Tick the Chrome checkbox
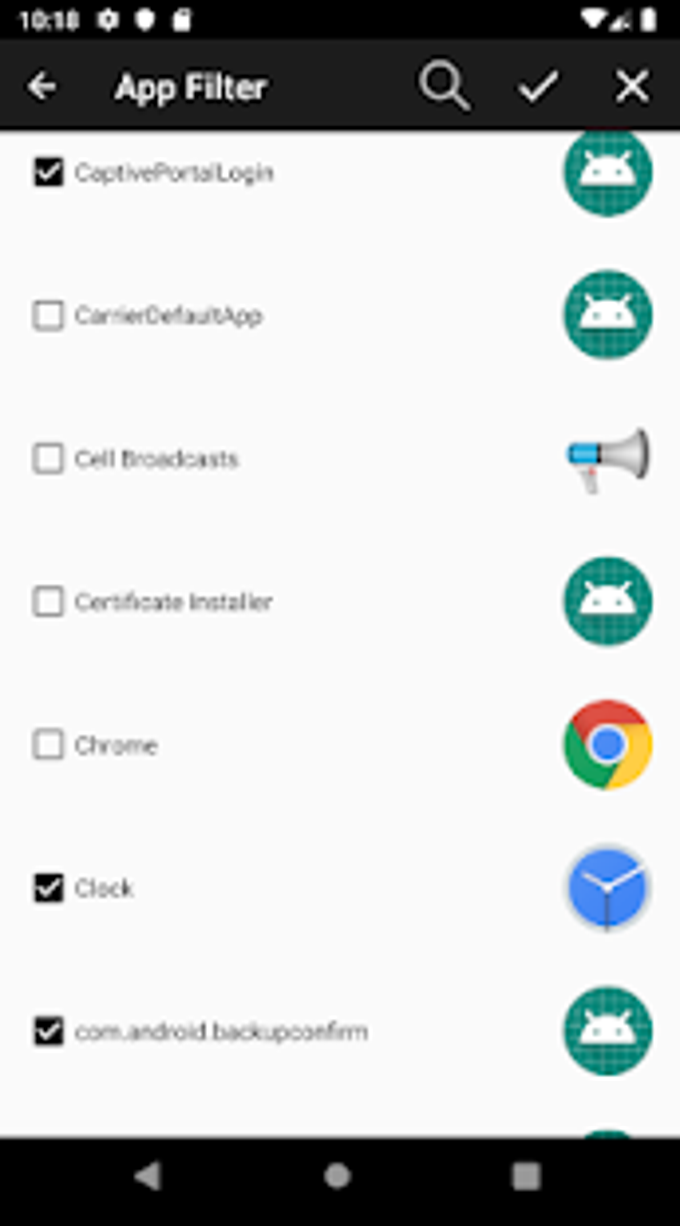 48,745
